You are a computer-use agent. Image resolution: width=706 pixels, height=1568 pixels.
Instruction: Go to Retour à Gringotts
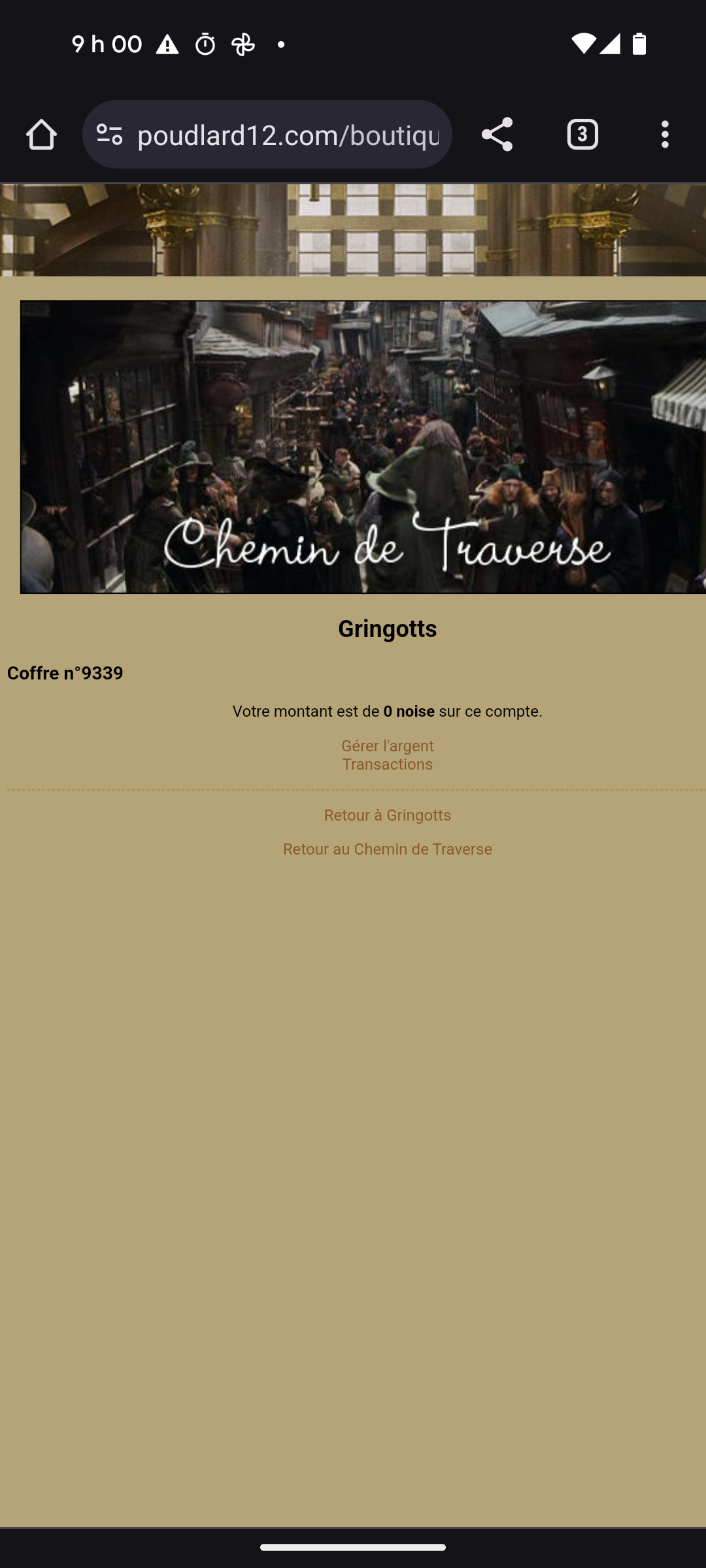tap(387, 815)
